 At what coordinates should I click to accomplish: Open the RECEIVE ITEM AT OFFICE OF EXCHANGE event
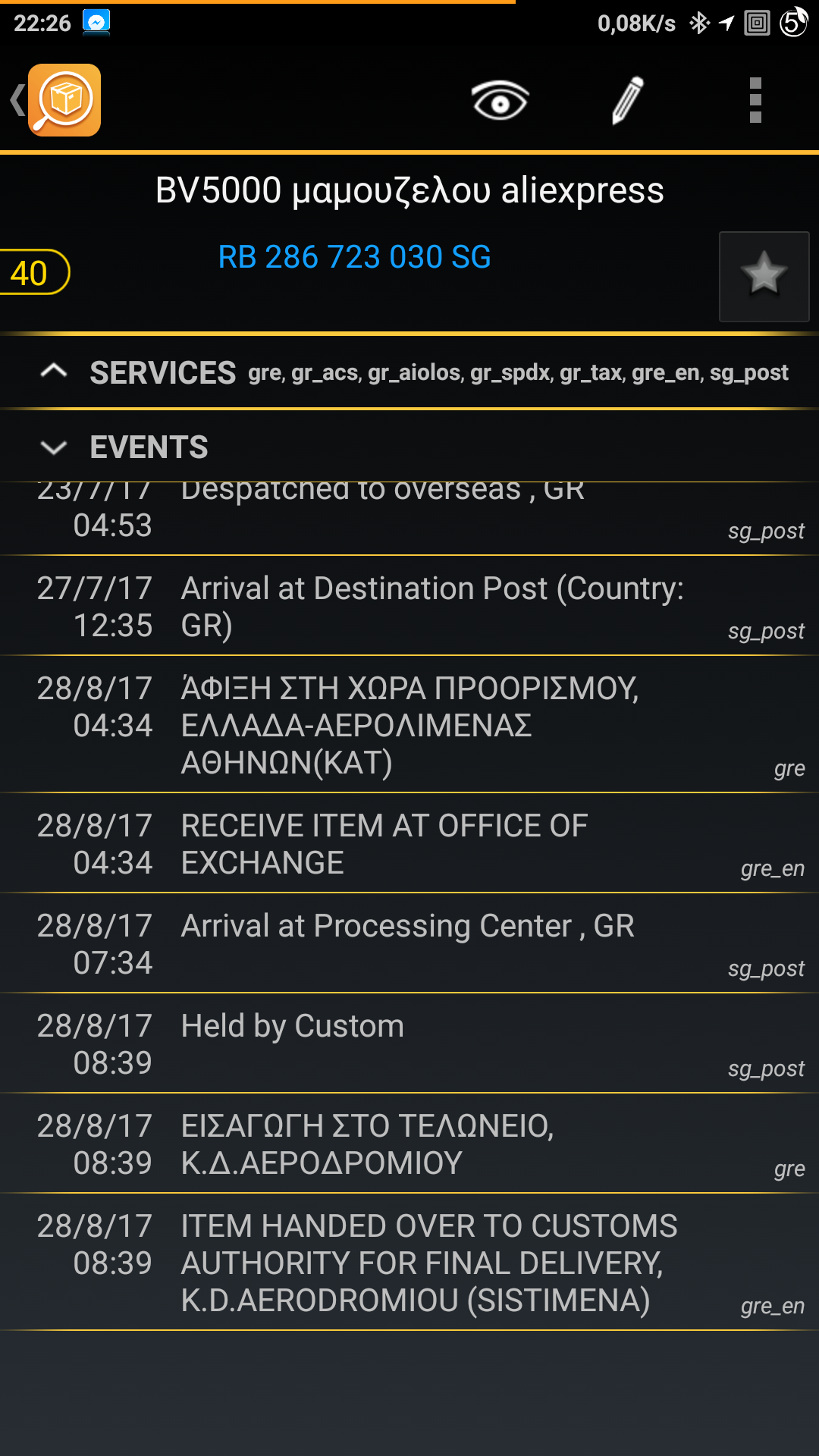pyautogui.click(x=409, y=843)
